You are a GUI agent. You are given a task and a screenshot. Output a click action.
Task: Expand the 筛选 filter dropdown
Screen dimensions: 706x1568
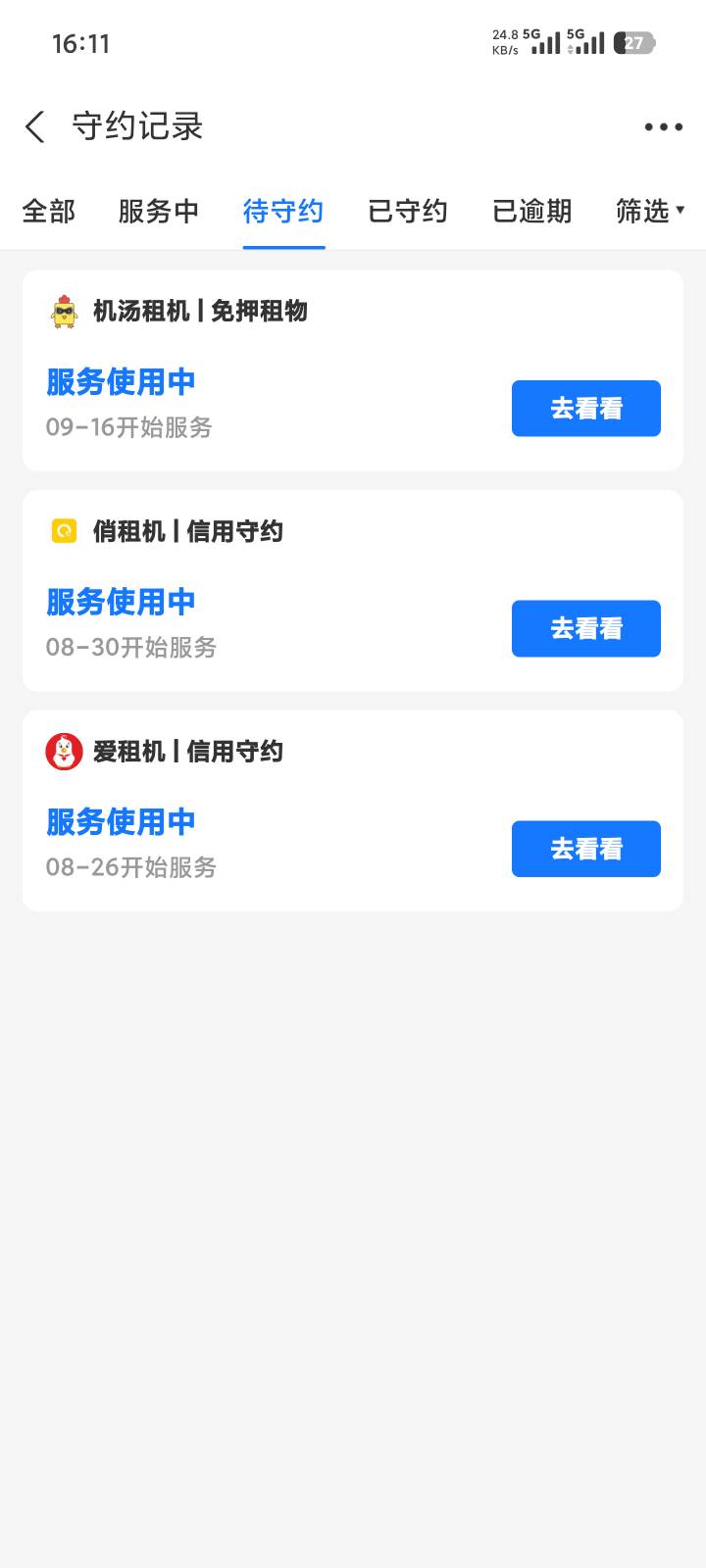tap(650, 211)
